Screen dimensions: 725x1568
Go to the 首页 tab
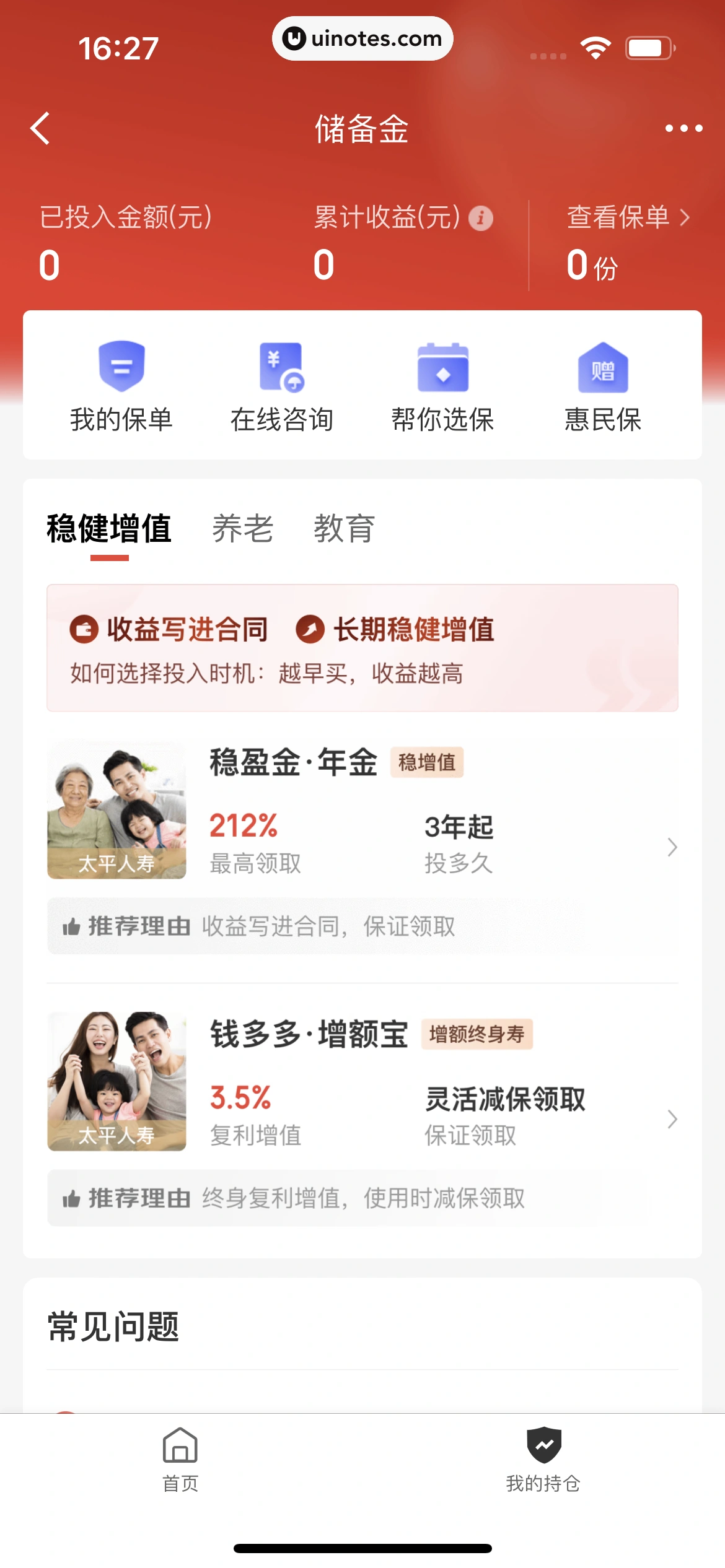[x=180, y=1459]
